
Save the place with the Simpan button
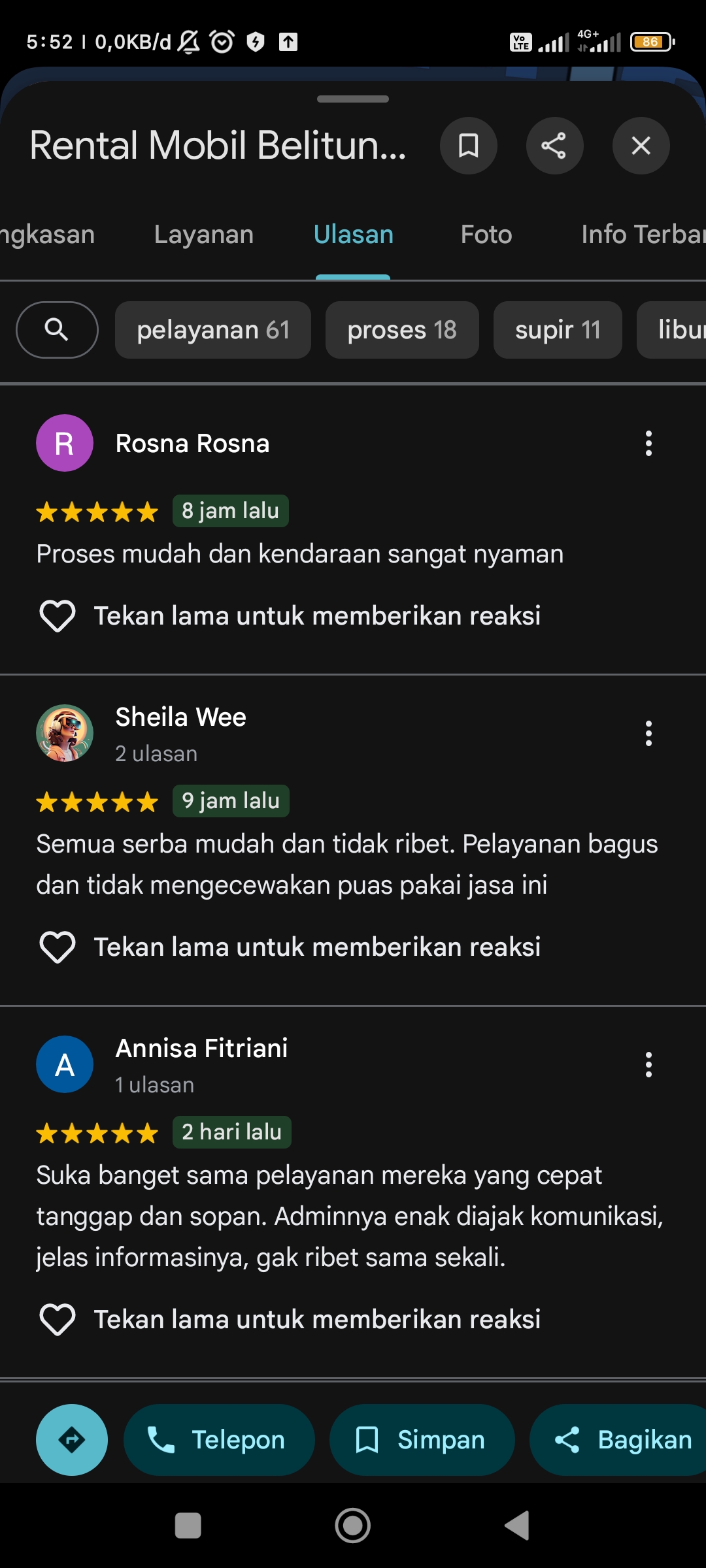click(422, 1440)
